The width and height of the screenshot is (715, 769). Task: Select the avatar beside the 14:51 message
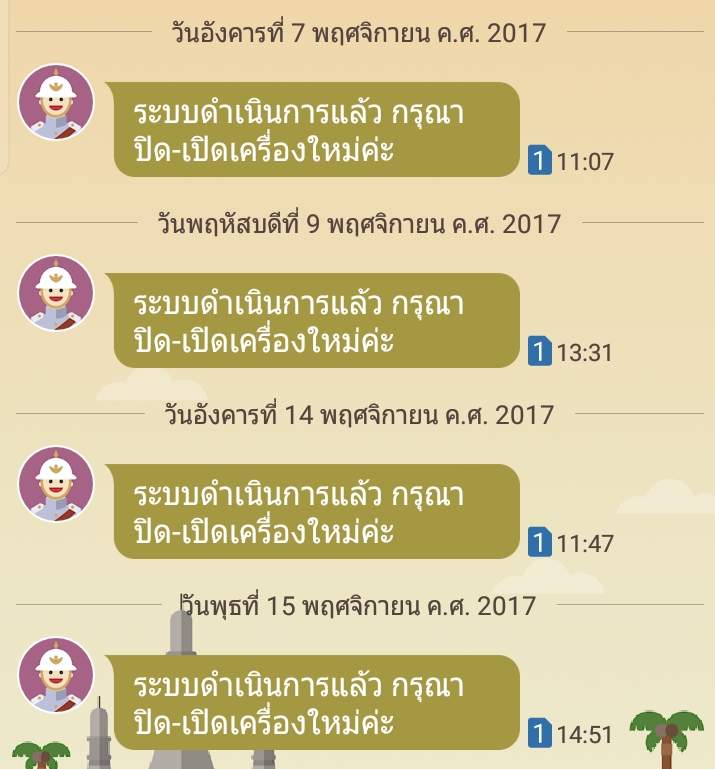pos(56,675)
